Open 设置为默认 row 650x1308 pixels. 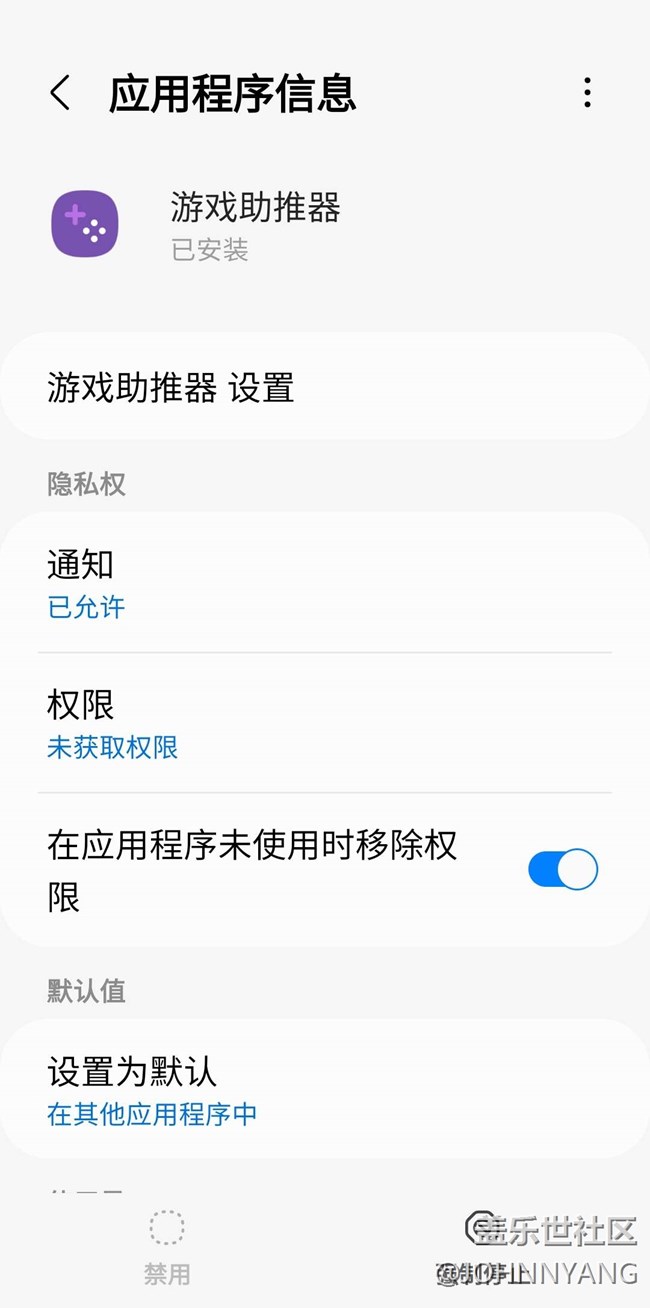pos(324,1089)
